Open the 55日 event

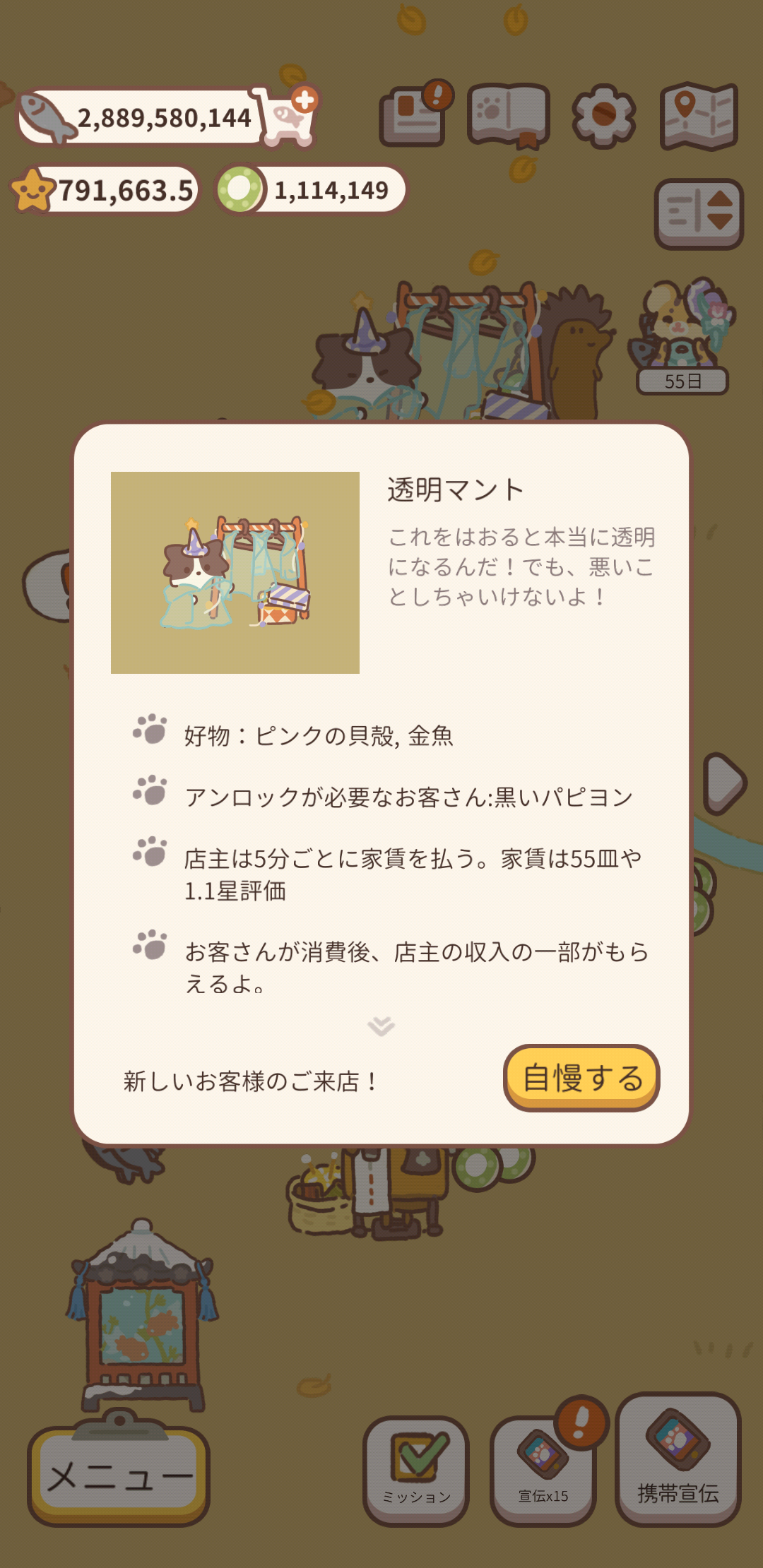coord(682,338)
